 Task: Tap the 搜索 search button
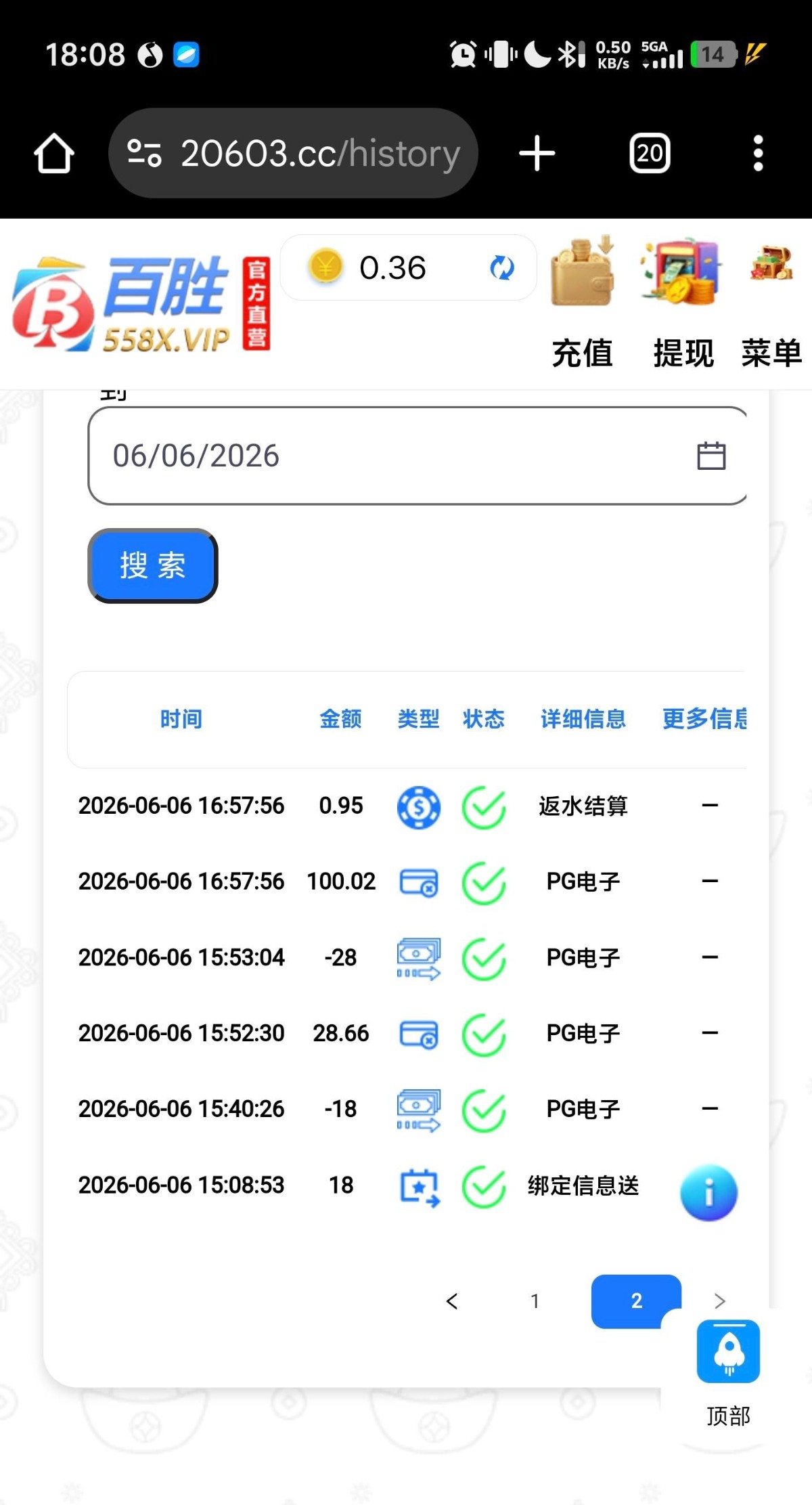[153, 565]
